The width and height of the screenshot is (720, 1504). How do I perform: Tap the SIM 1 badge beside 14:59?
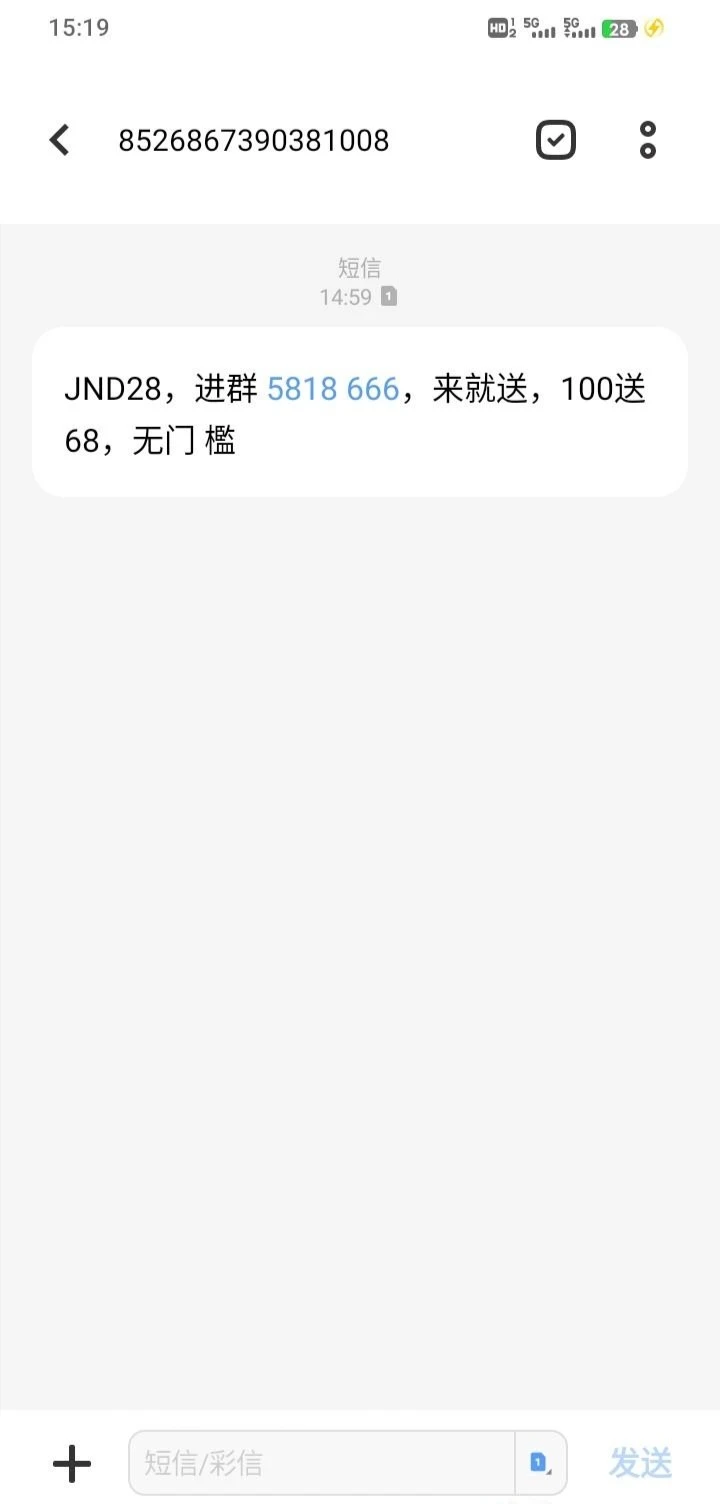pos(388,297)
